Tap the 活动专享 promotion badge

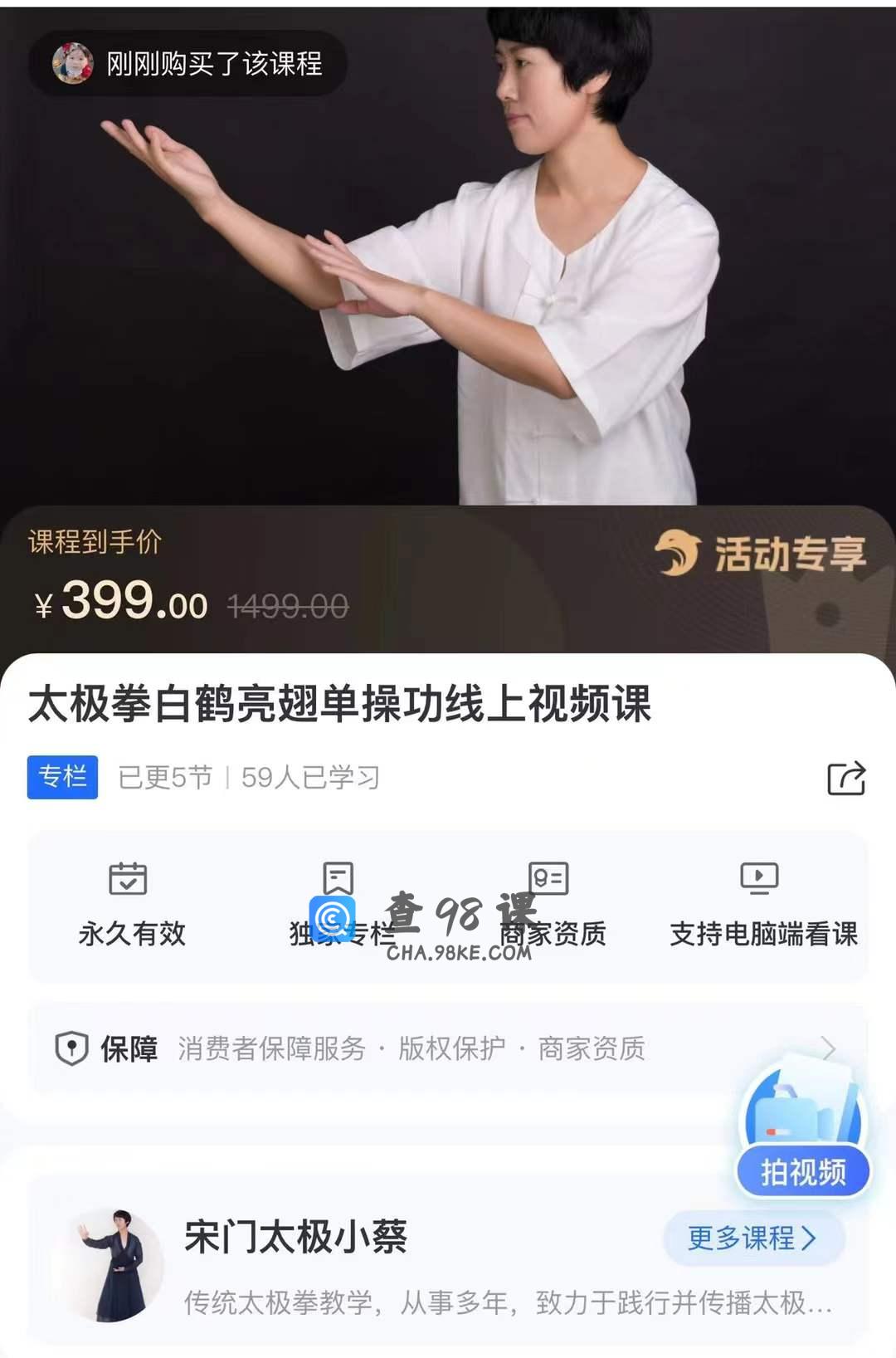(x=761, y=554)
